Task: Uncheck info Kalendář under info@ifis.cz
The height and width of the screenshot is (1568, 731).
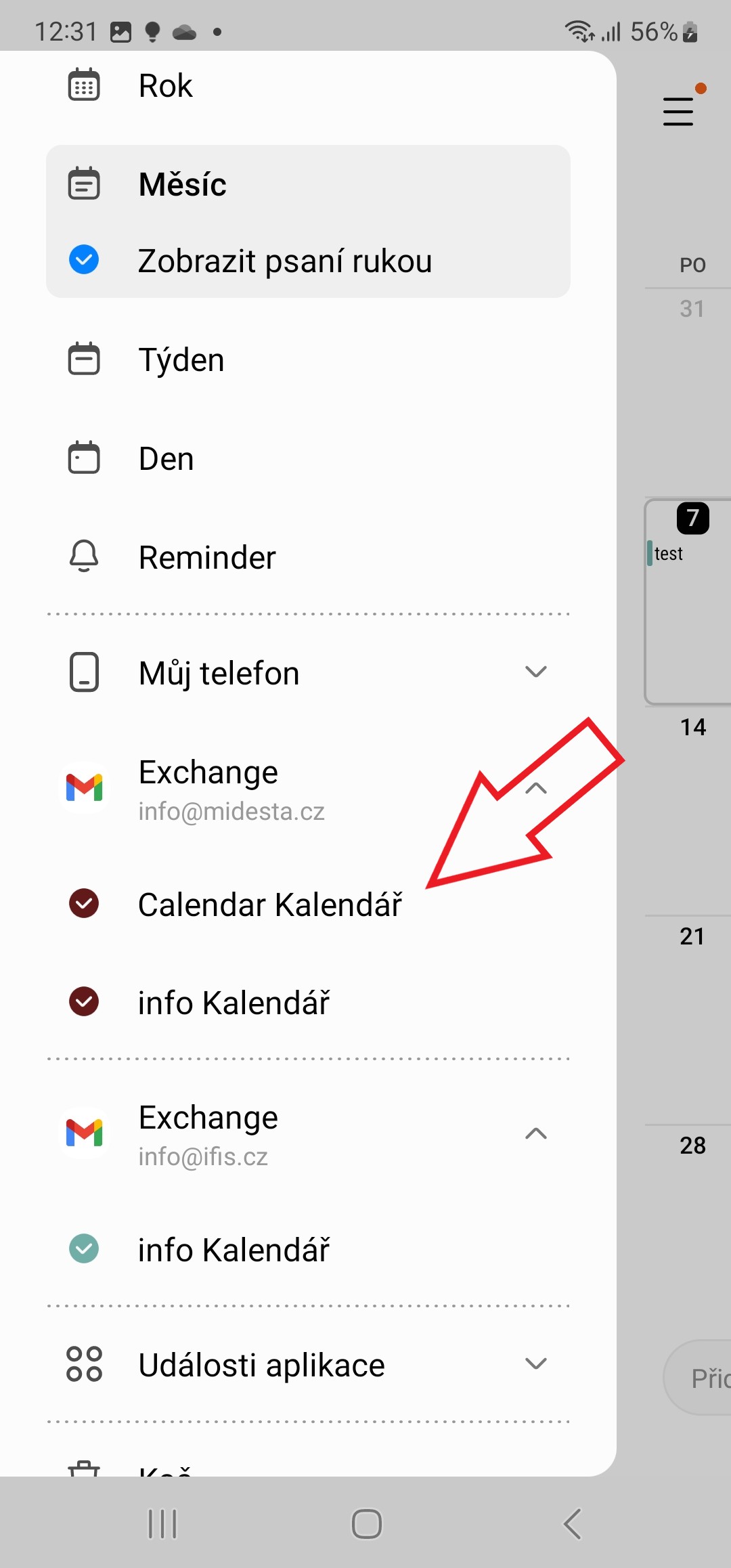Action: [84, 1249]
